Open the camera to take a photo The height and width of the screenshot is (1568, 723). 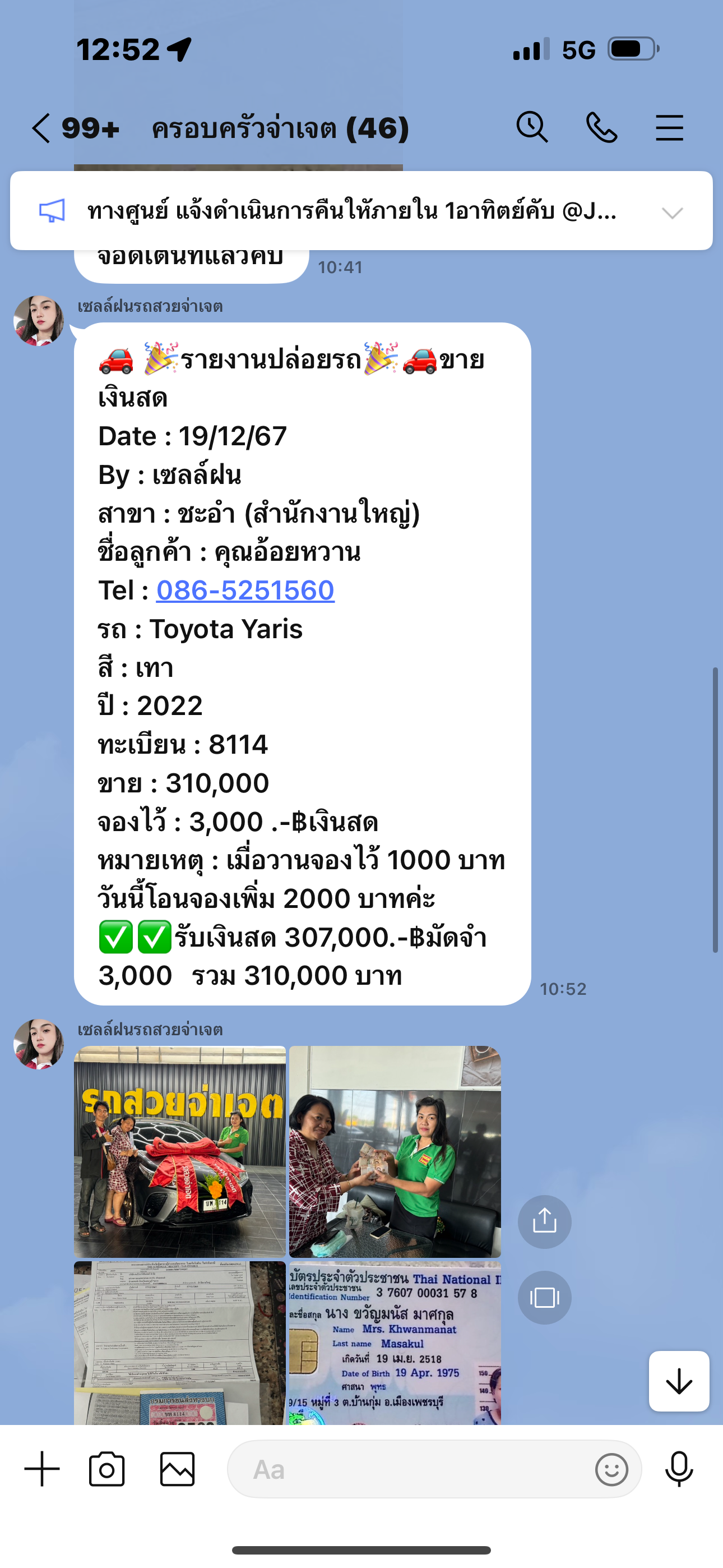coord(107,1469)
